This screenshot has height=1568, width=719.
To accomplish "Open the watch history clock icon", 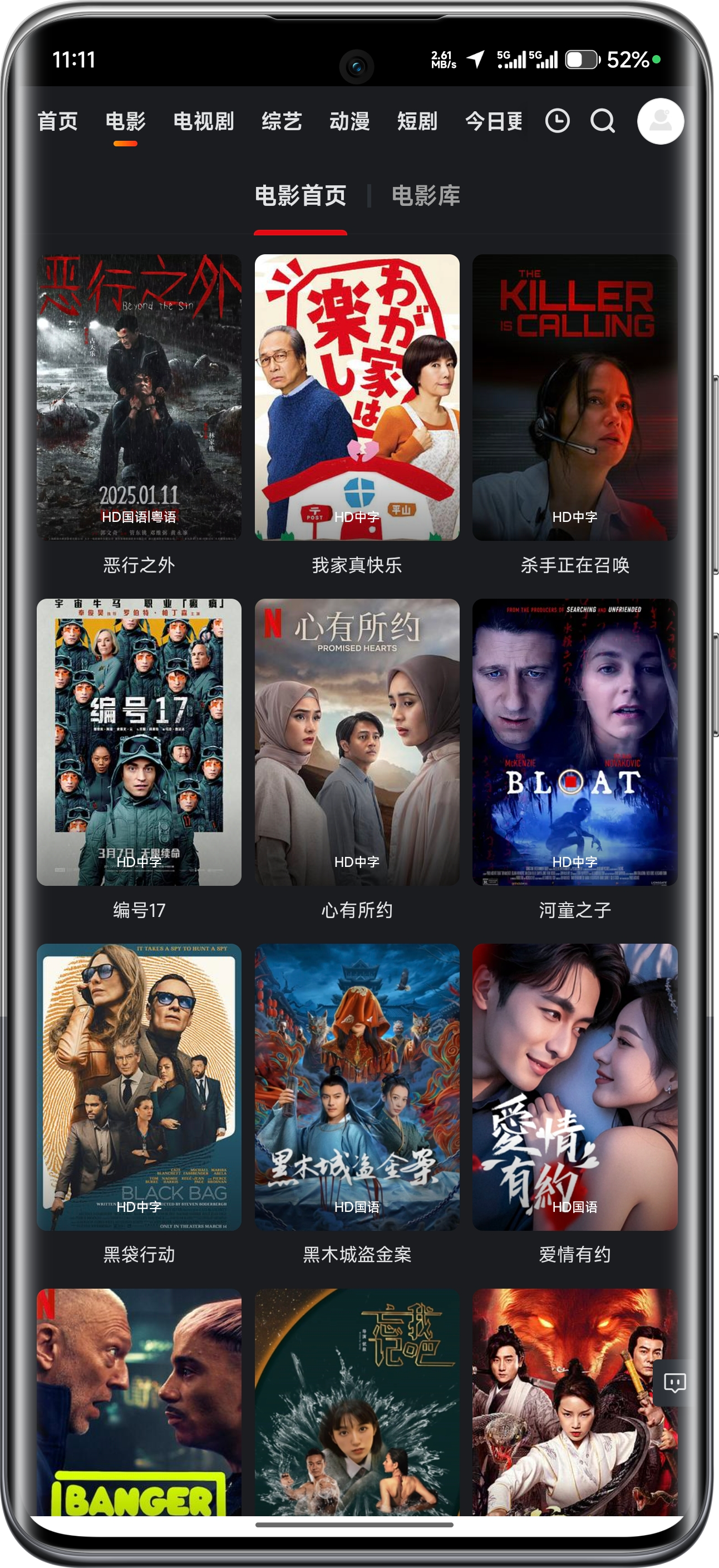I will 557,121.
